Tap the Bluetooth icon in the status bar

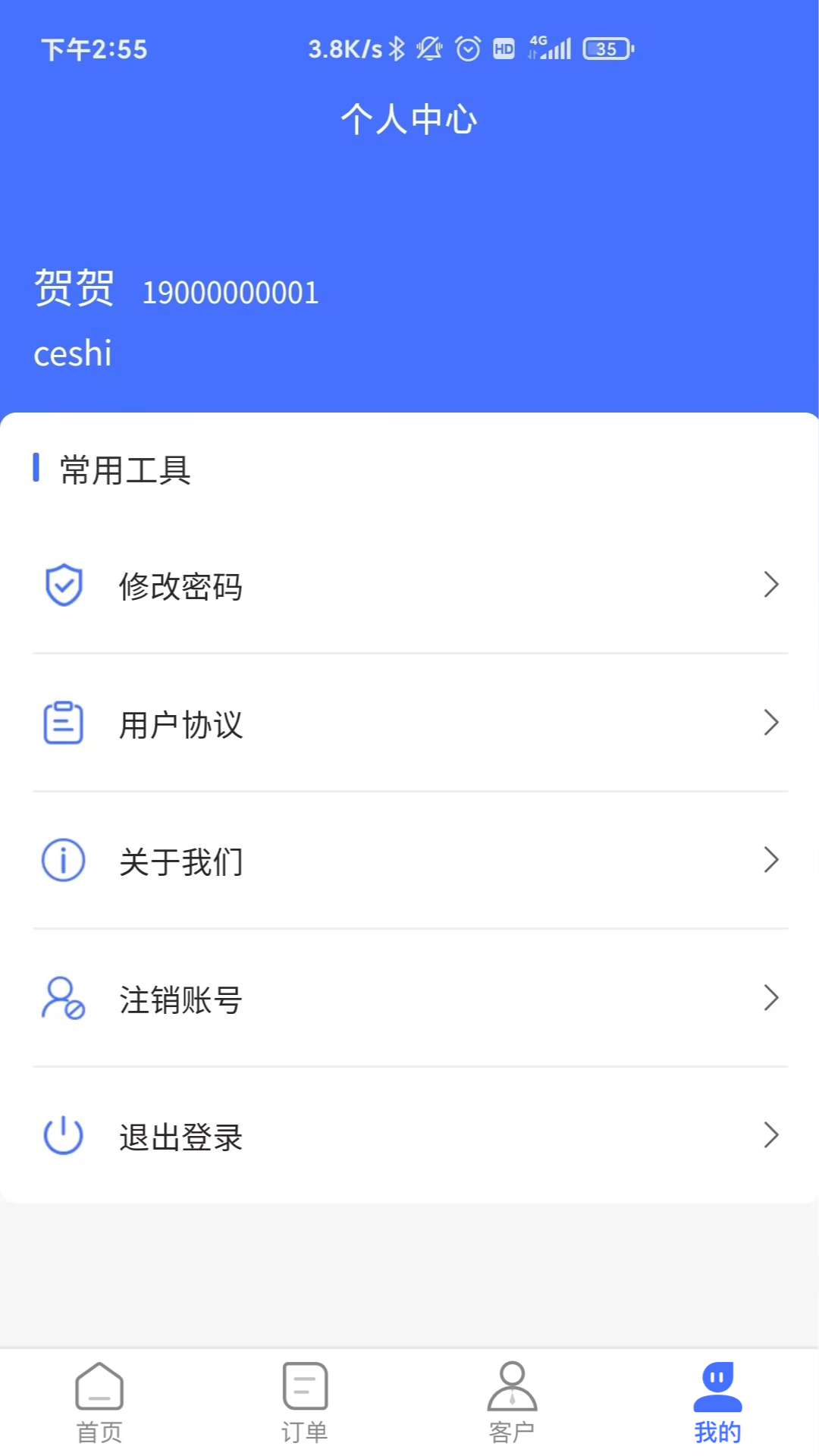(395, 48)
